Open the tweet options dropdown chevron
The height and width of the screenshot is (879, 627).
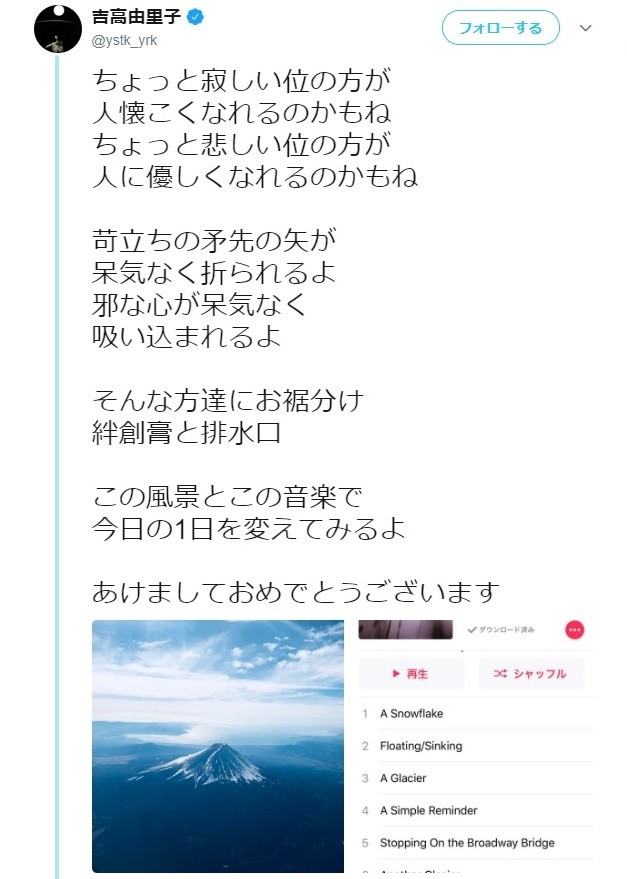click(x=586, y=28)
